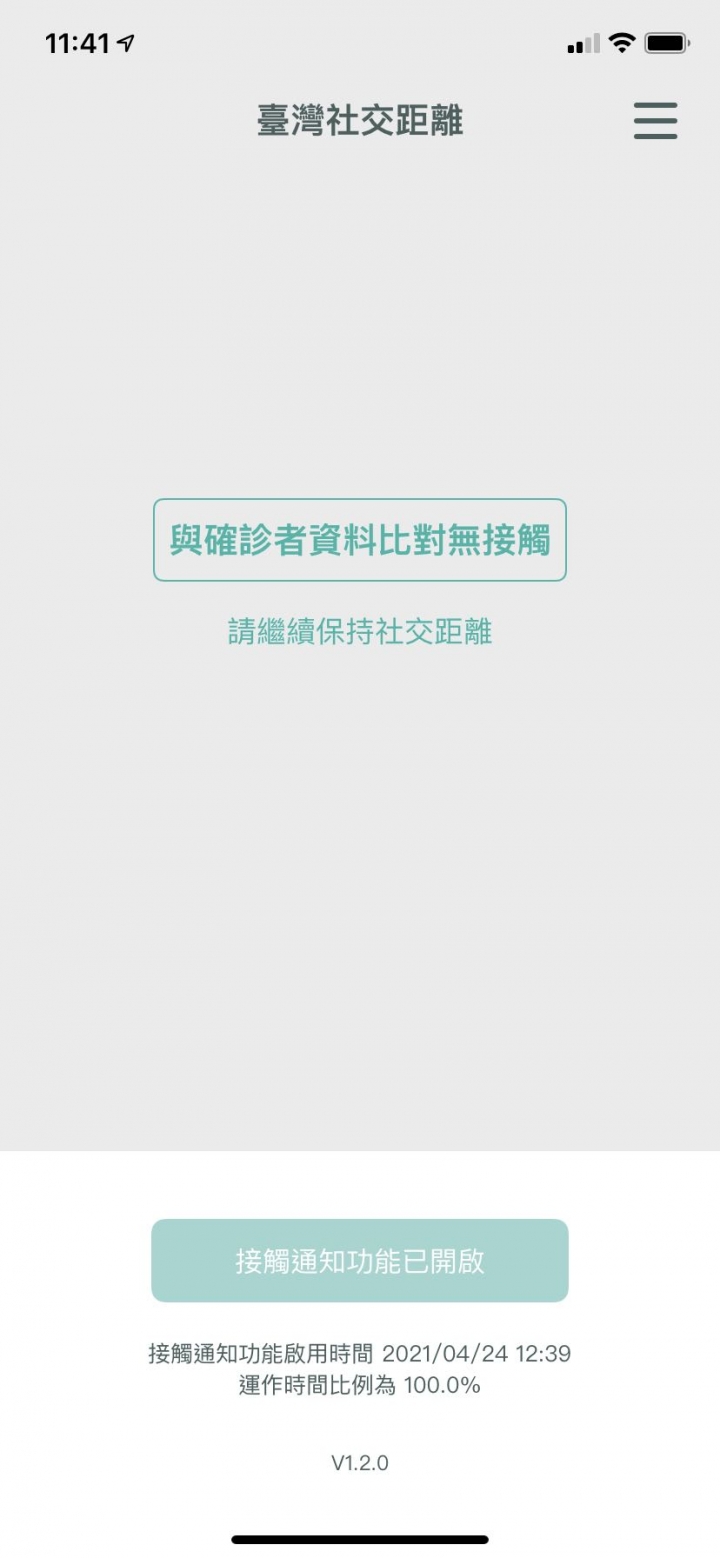Tap the 與確診者資料比對無接觸 status box
The height and width of the screenshot is (1558, 720).
(360, 540)
